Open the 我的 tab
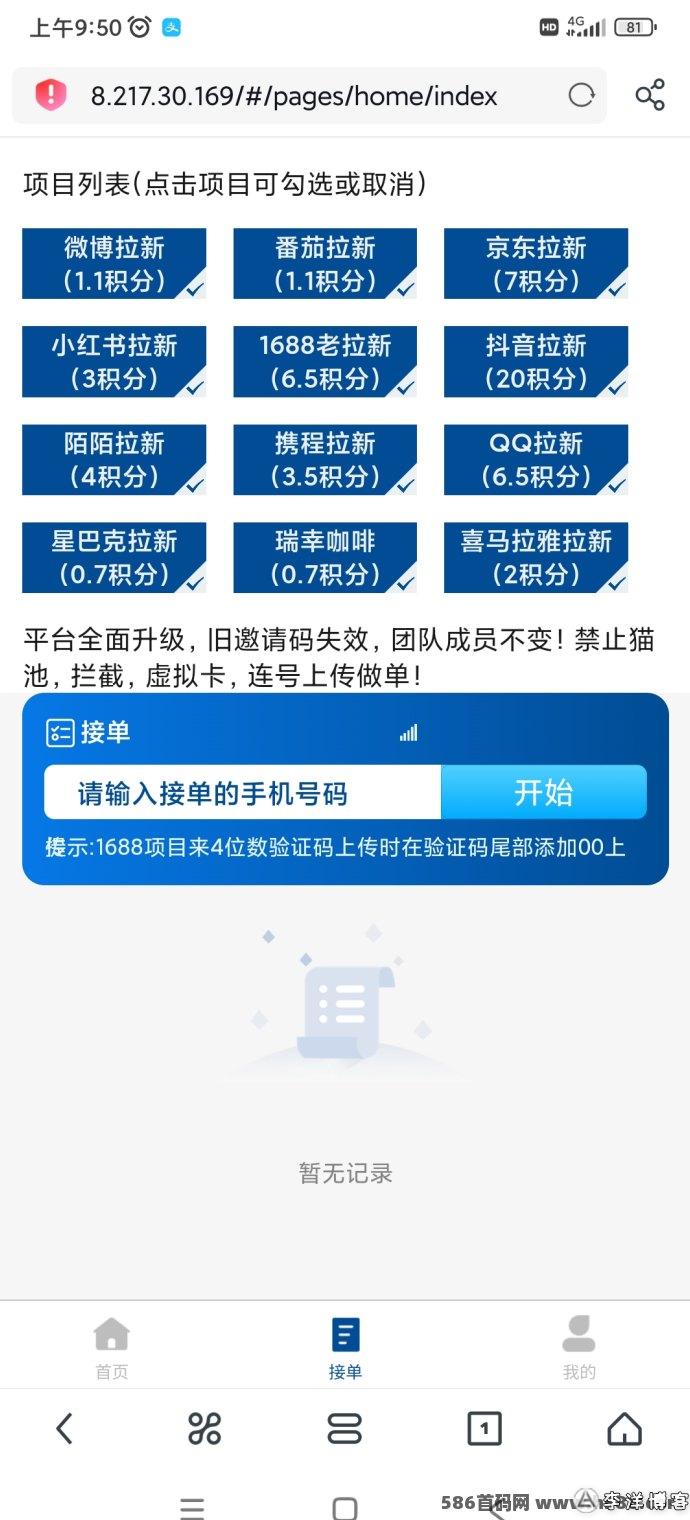Image resolution: width=690 pixels, height=1520 pixels. tap(579, 1348)
